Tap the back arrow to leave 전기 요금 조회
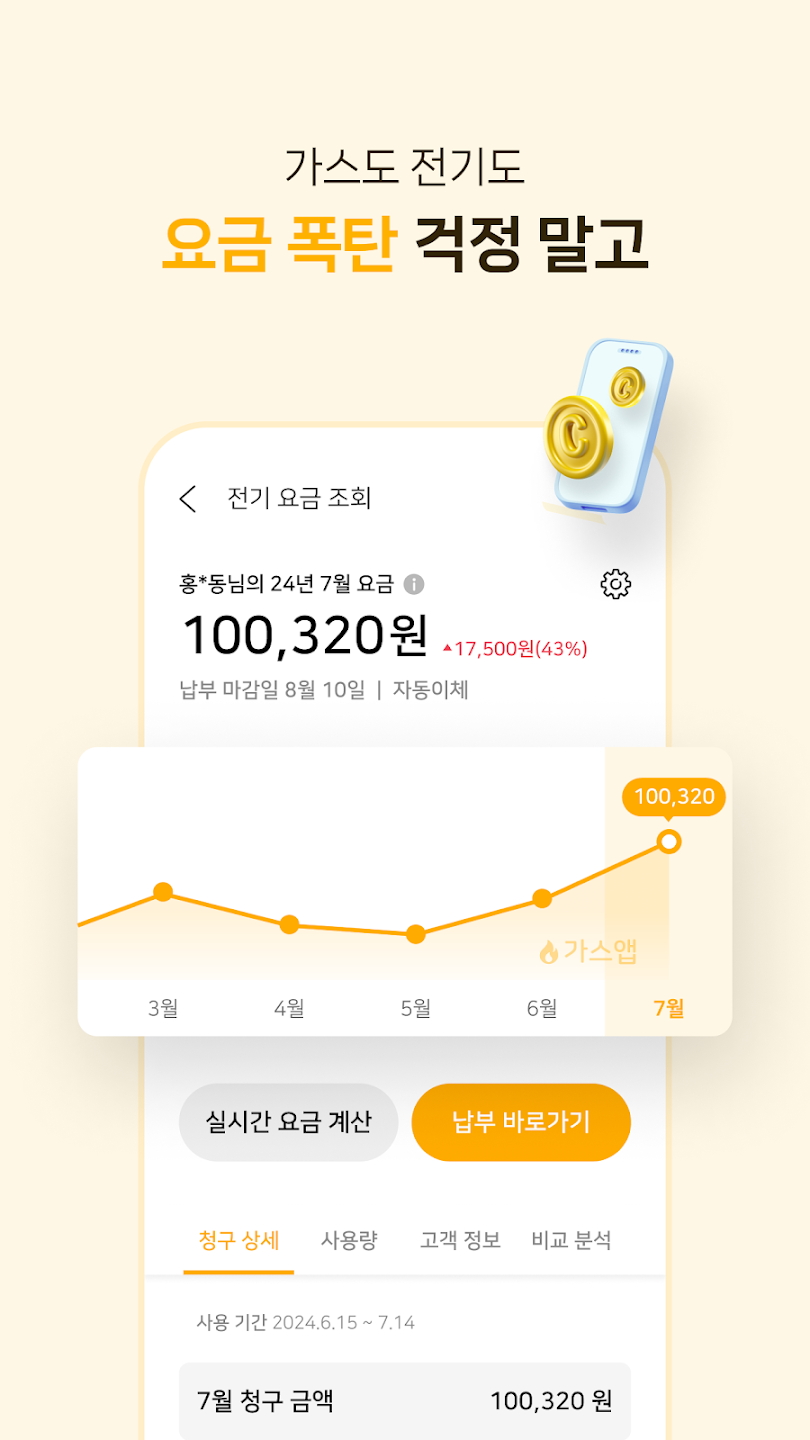This screenshot has width=810, height=1440. point(188,497)
